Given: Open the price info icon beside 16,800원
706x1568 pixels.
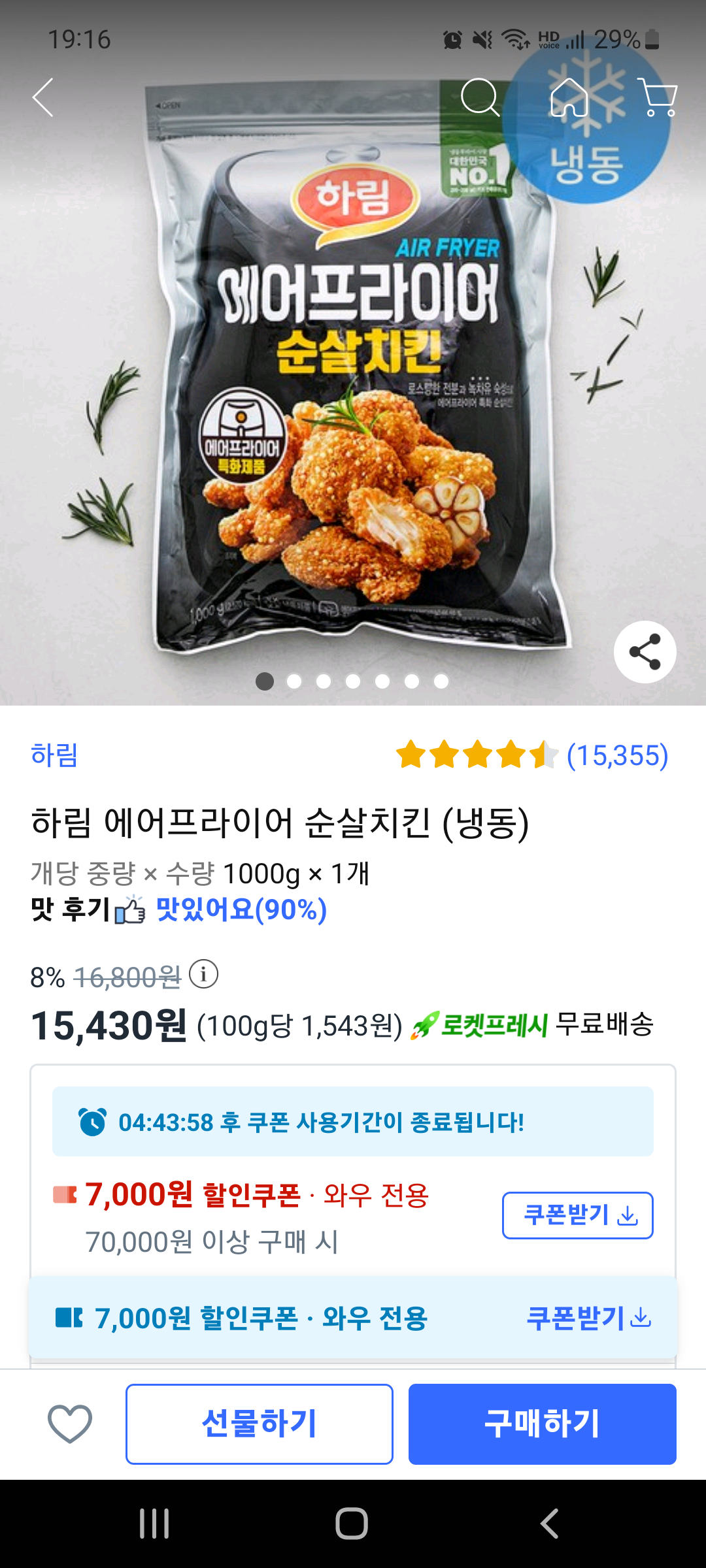Looking at the screenshot, I should click(203, 975).
